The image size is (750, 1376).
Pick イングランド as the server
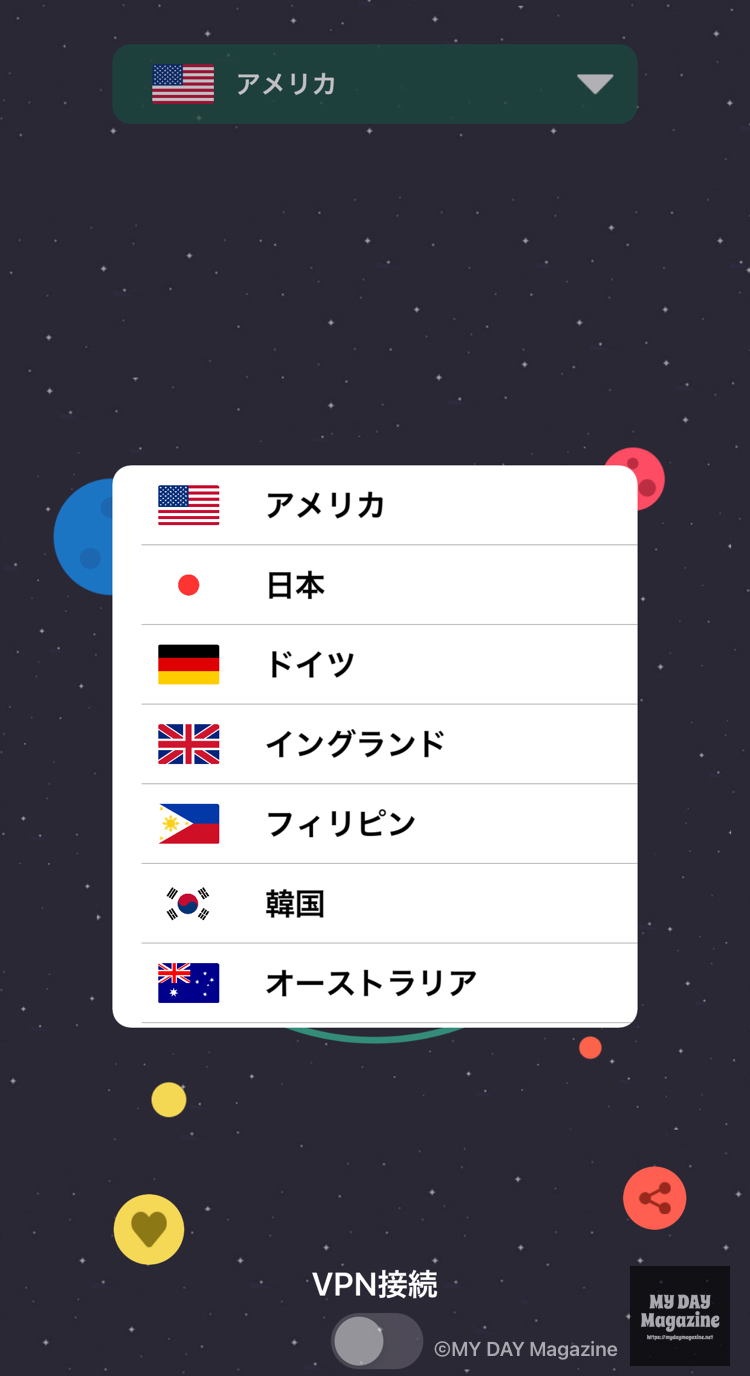coord(374,744)
